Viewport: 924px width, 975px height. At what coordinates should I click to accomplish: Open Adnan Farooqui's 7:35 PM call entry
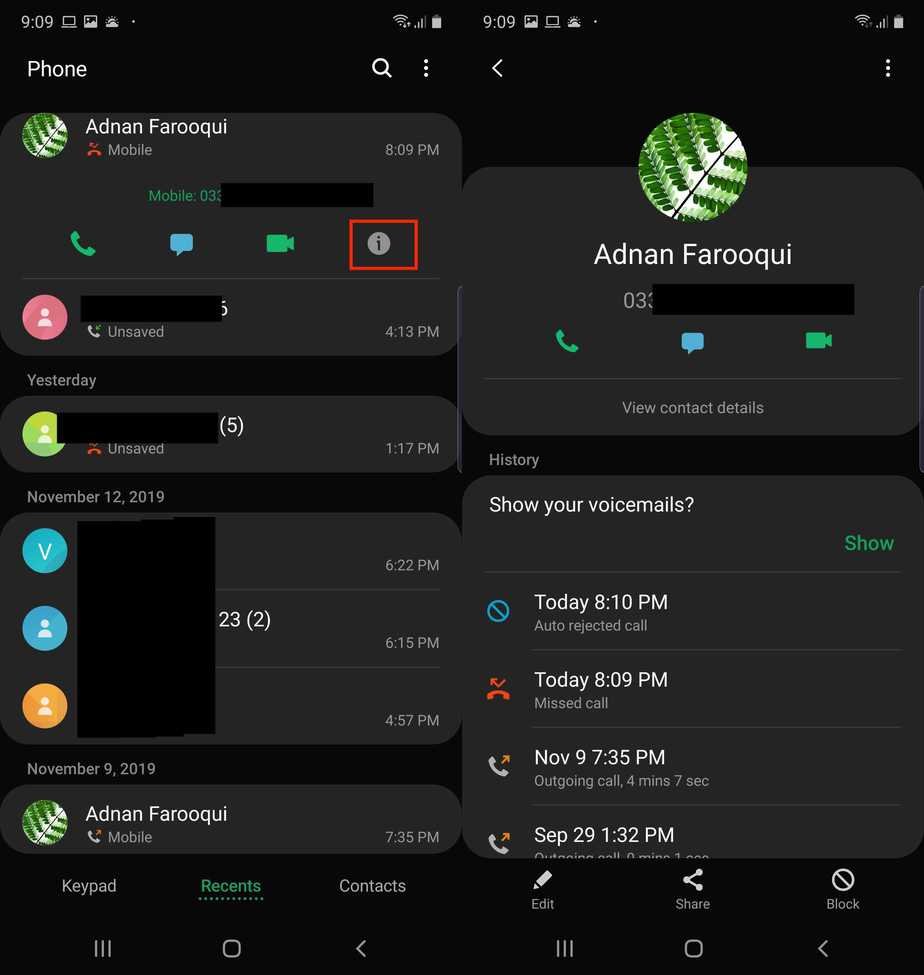(230, 824)
